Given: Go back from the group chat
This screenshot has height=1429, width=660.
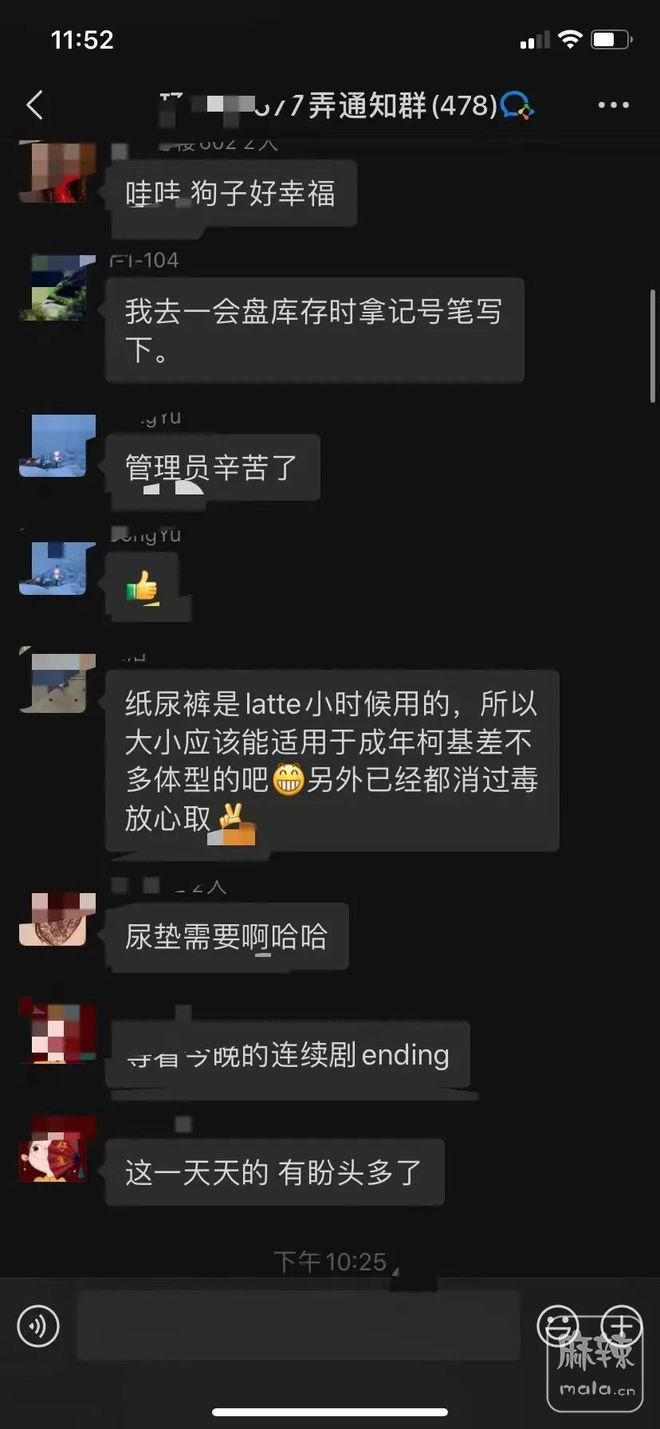Looking at the screenshot, I should point(35,105).
